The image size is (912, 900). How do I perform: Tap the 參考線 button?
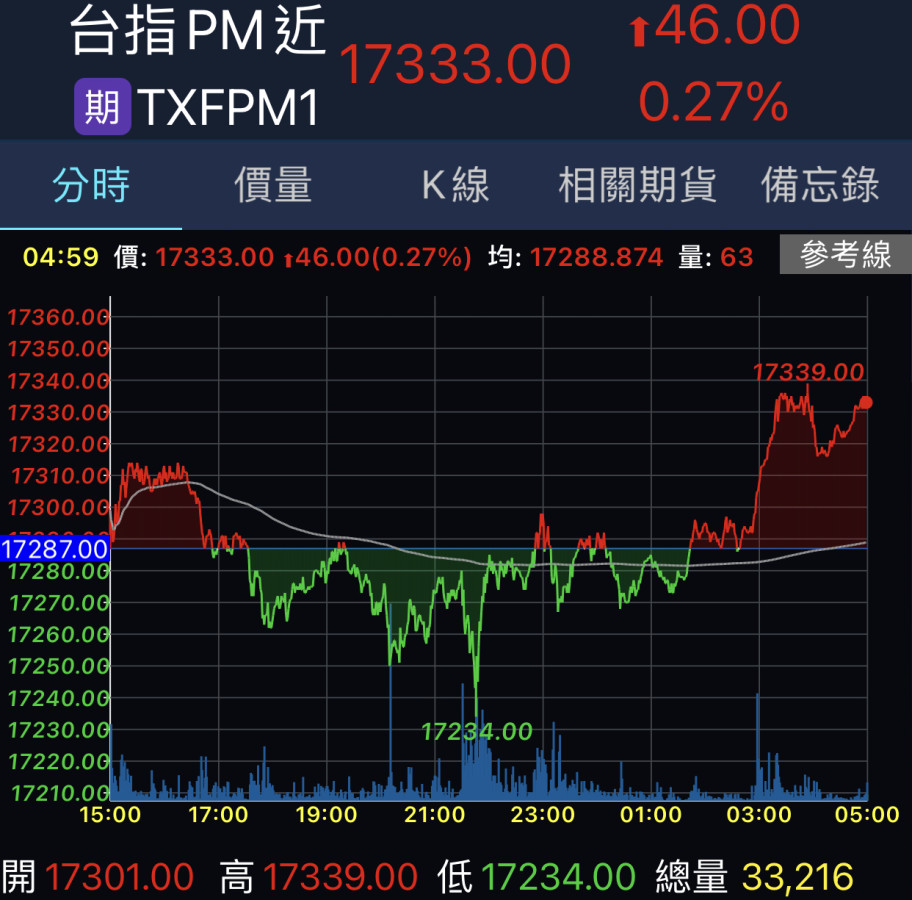pos(845,256)
